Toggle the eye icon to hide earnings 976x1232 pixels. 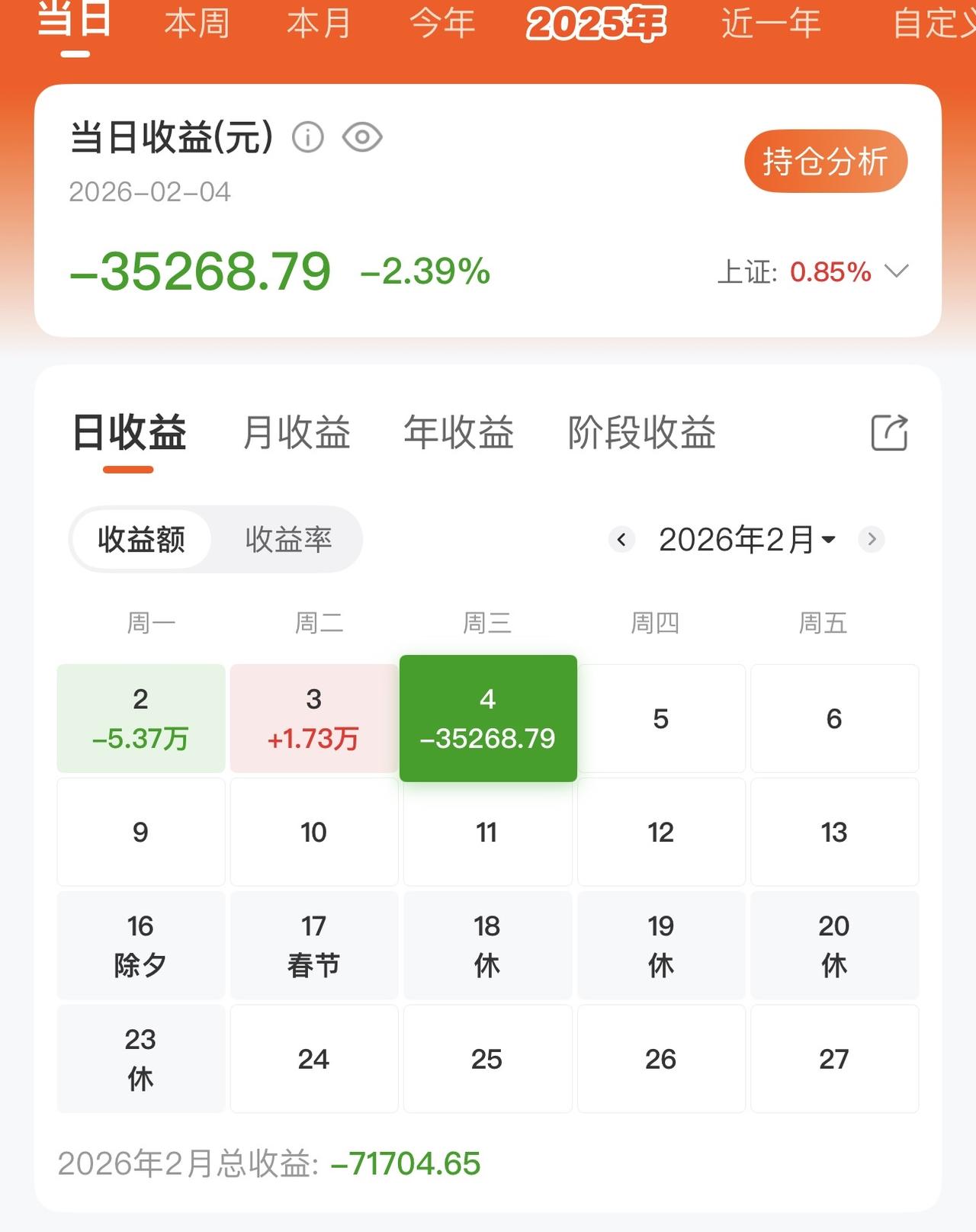tap(361, 138)
